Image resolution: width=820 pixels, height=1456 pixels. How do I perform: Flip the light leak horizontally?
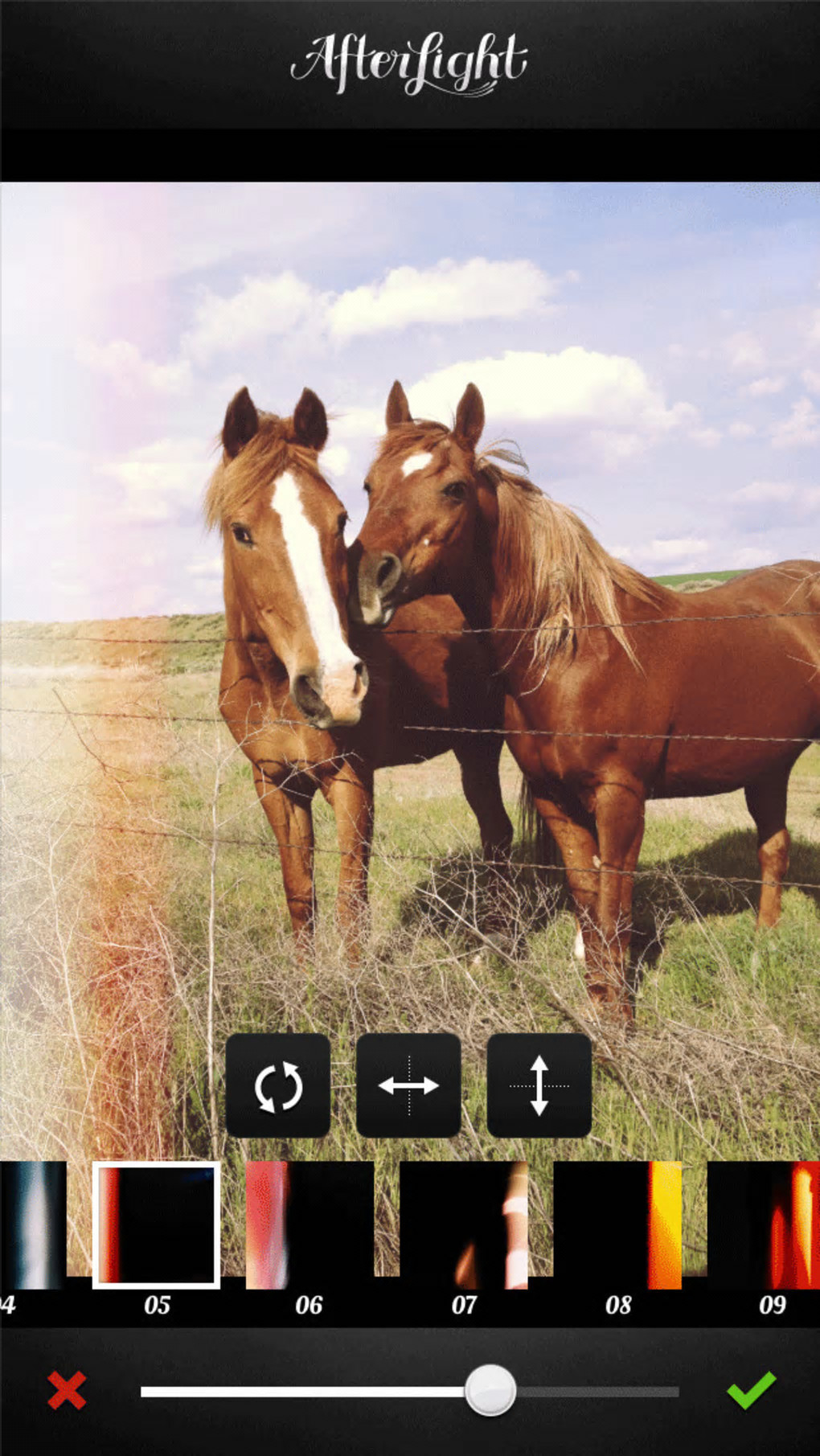click(408, 1086)
